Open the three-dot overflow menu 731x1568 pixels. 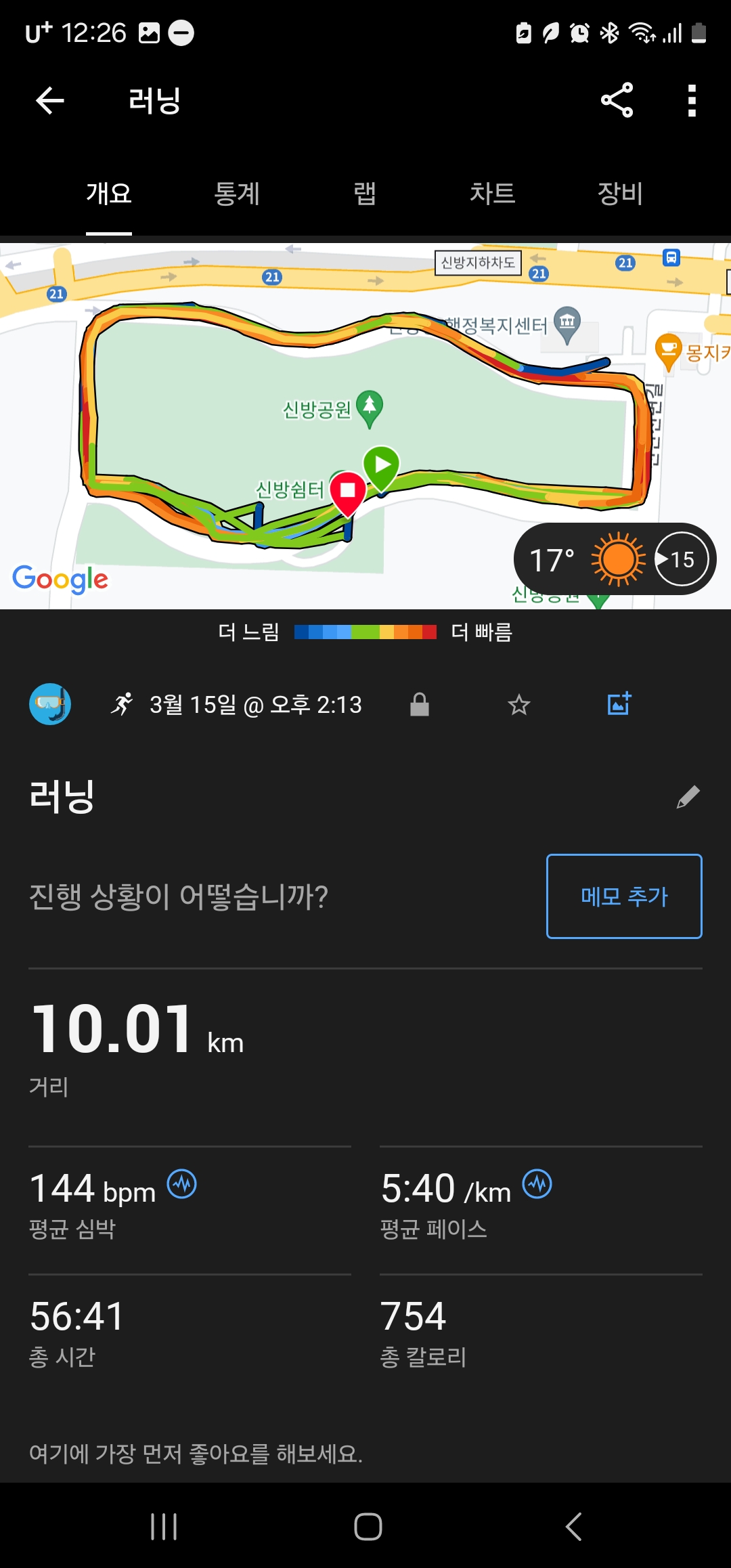click(692, 100)
